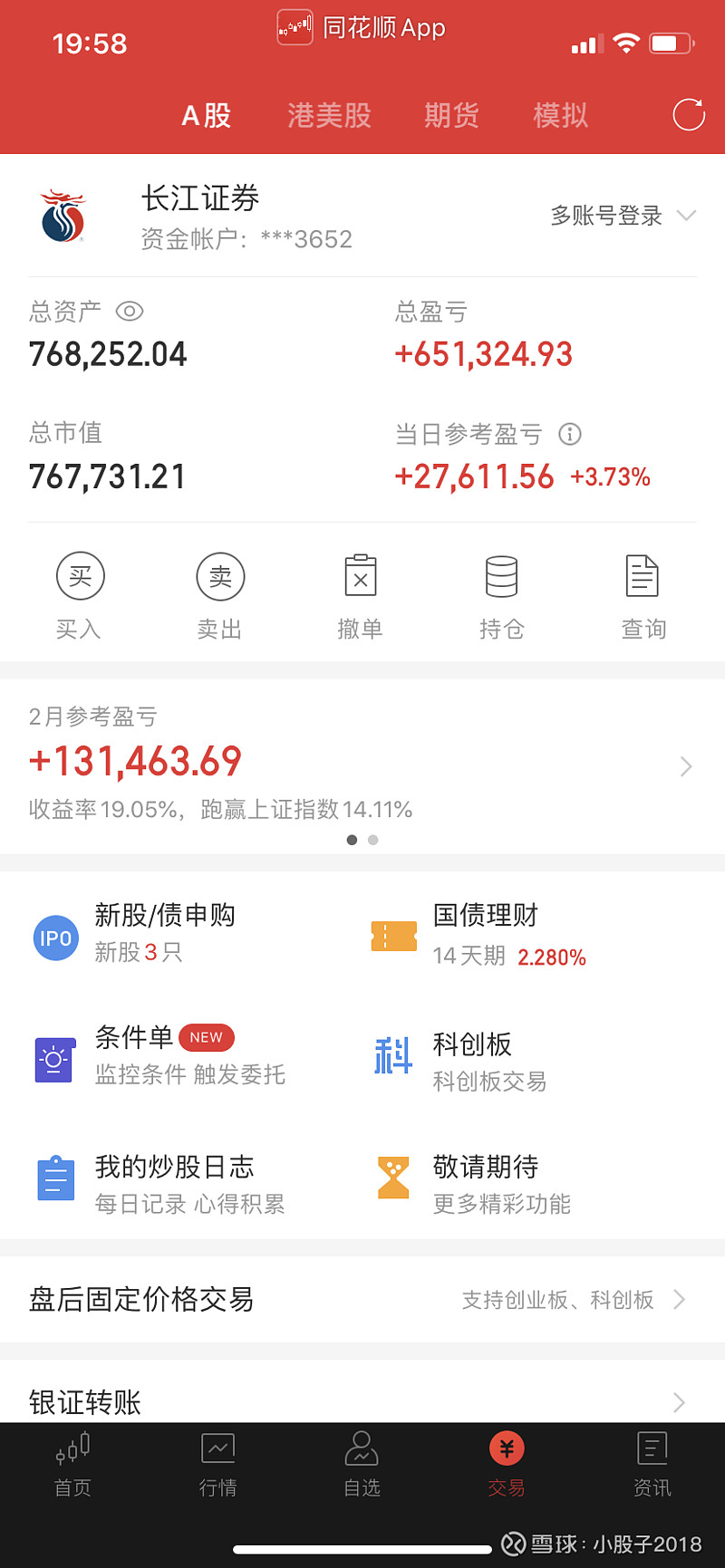Tap the 当日参考盈亏 info toggle

coord(570,435)
